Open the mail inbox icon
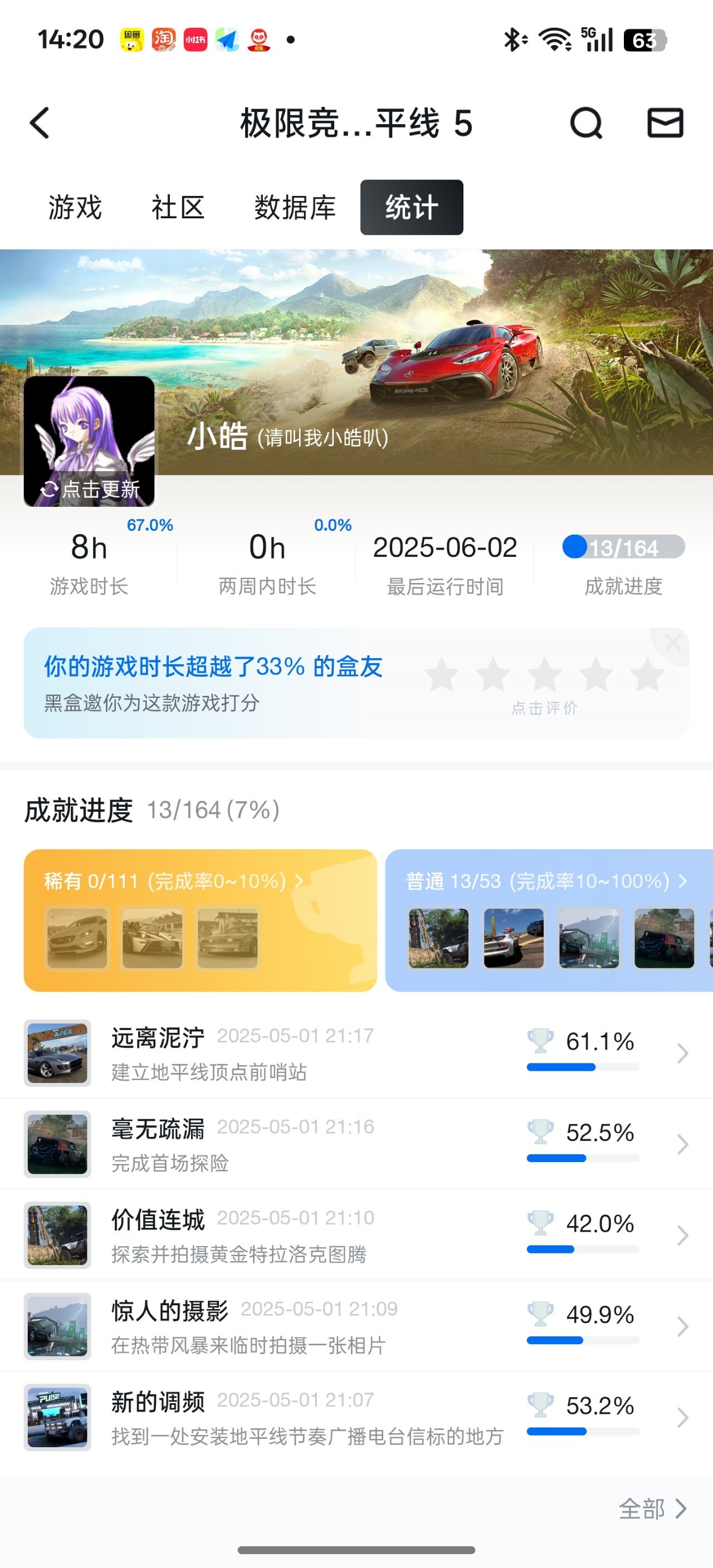Image resolution: width=713 pixels, height=1568 pixels. [665, 123]
